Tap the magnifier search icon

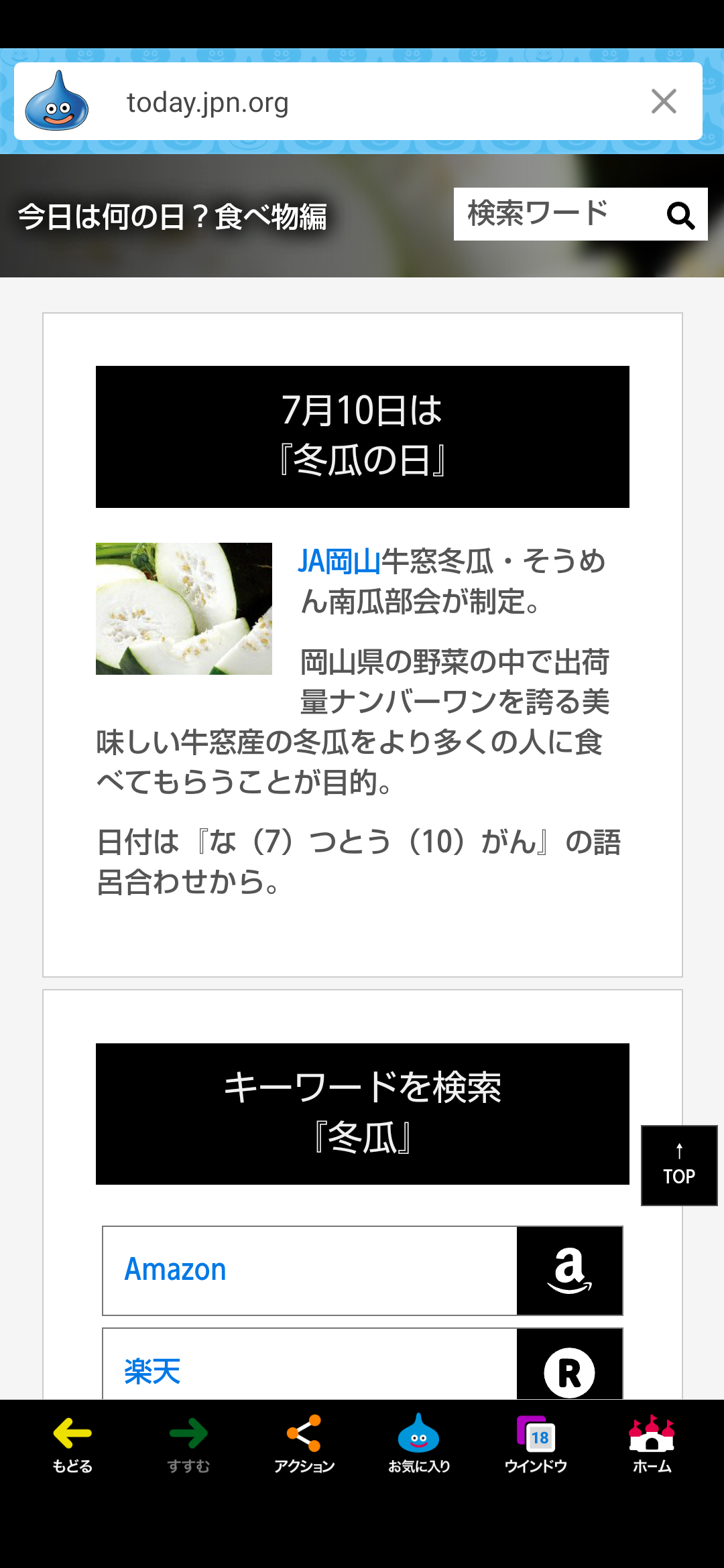click(x=680, y=215)
